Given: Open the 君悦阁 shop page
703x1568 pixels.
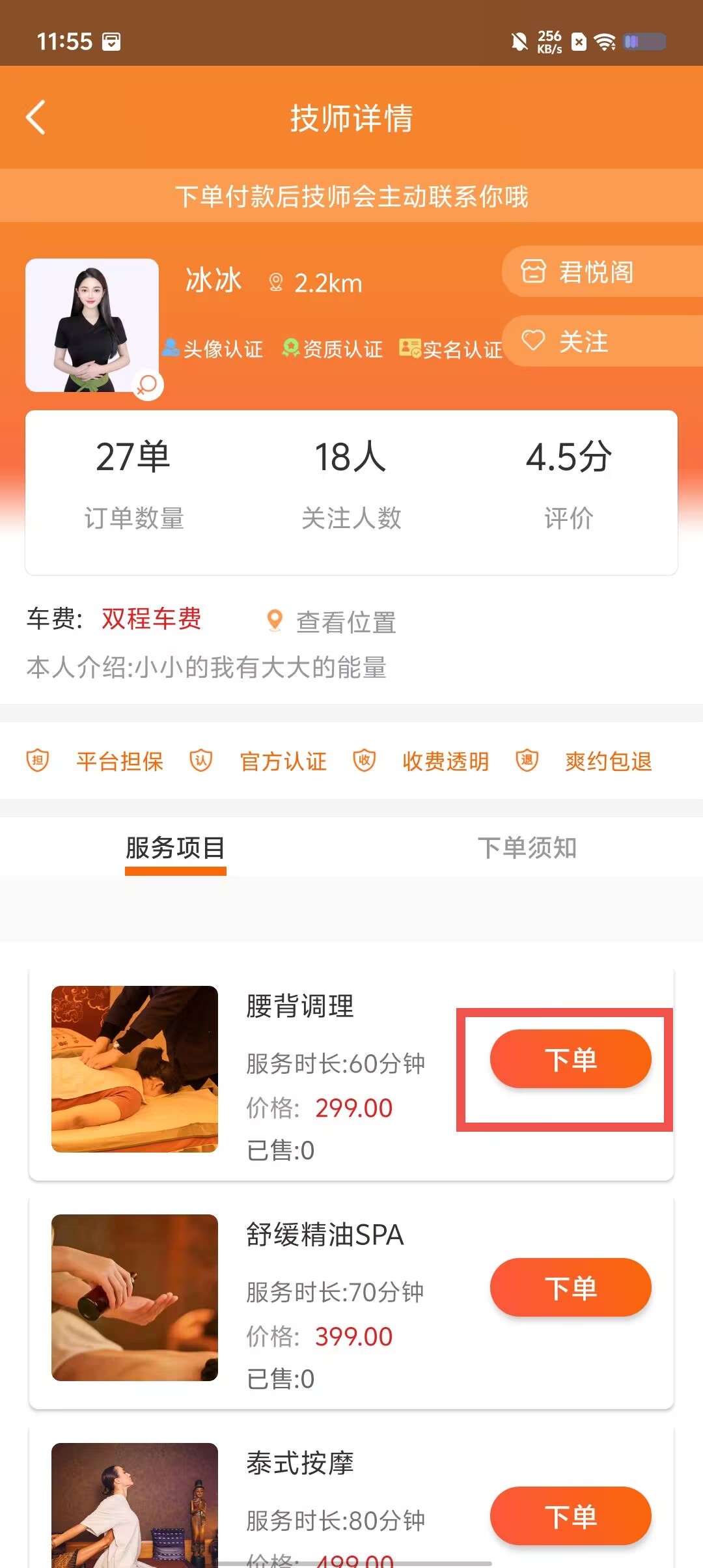Looking at the screenshot, I should [602, 272].
